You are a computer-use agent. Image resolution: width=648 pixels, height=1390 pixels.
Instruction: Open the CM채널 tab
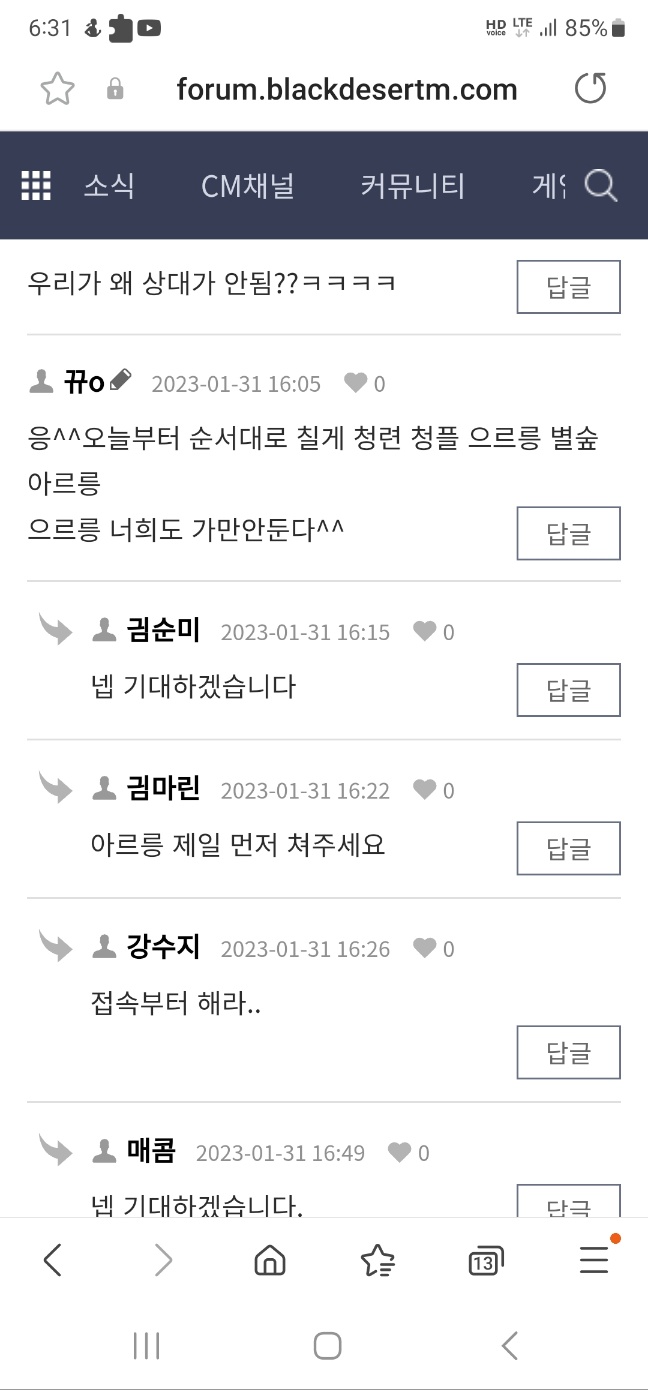[247, 185]
